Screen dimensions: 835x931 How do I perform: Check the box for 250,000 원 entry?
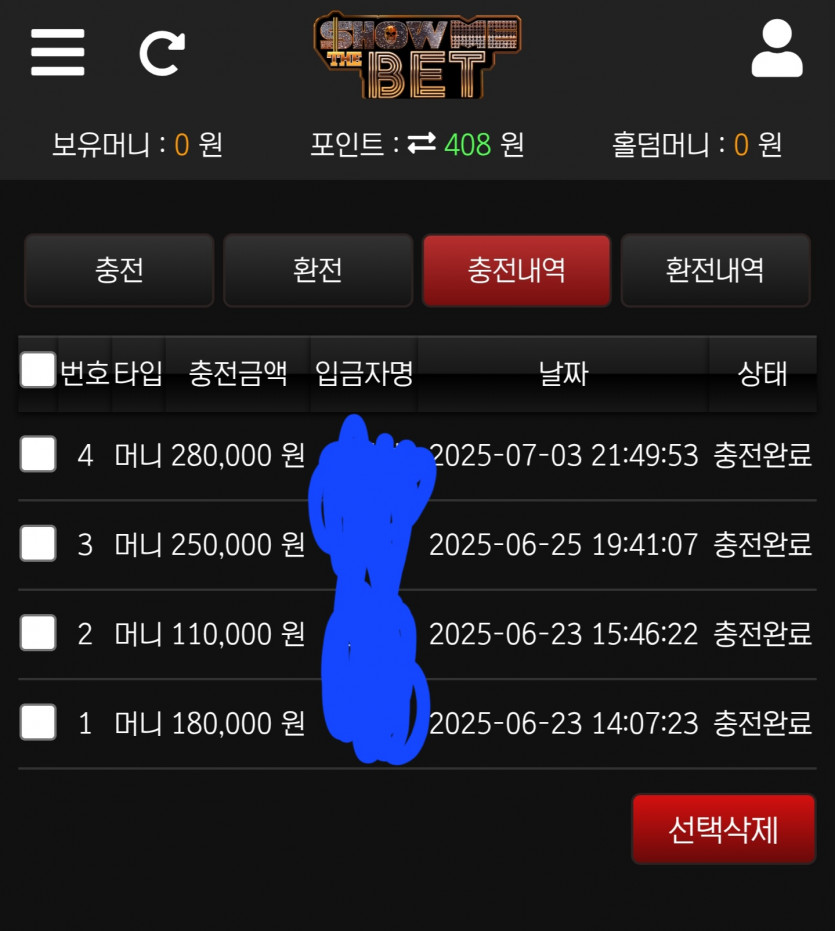38,543
